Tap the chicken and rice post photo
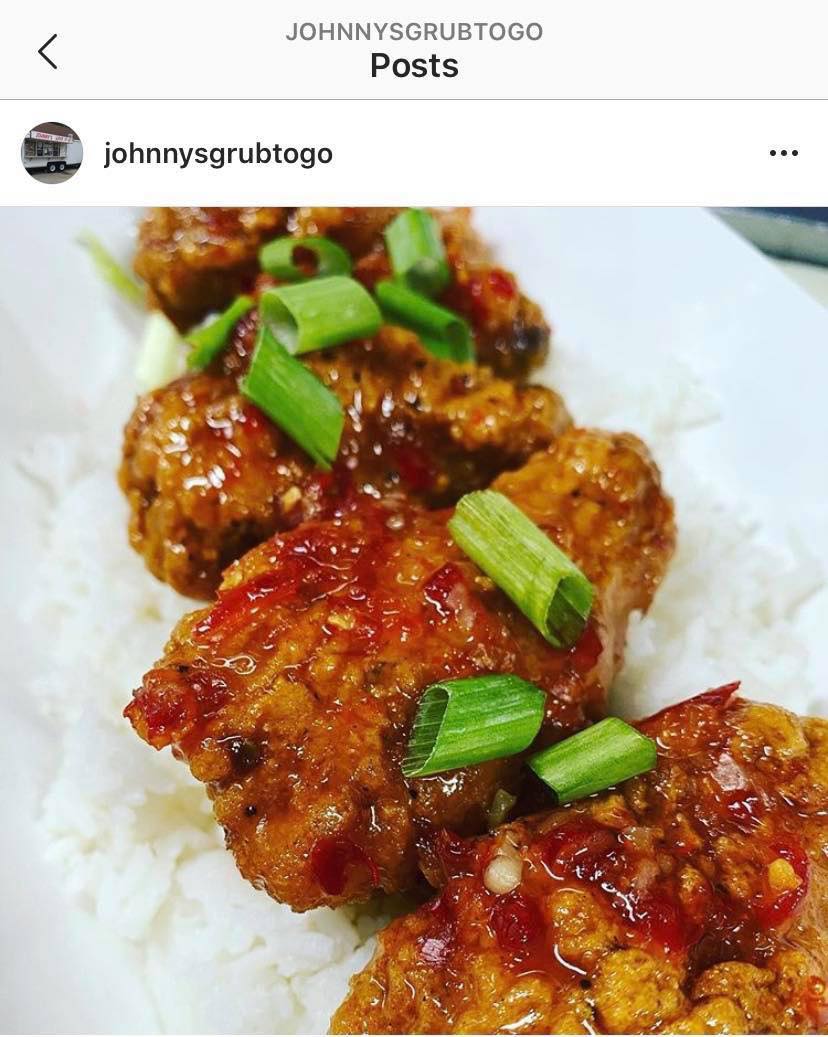 [414, 620]
